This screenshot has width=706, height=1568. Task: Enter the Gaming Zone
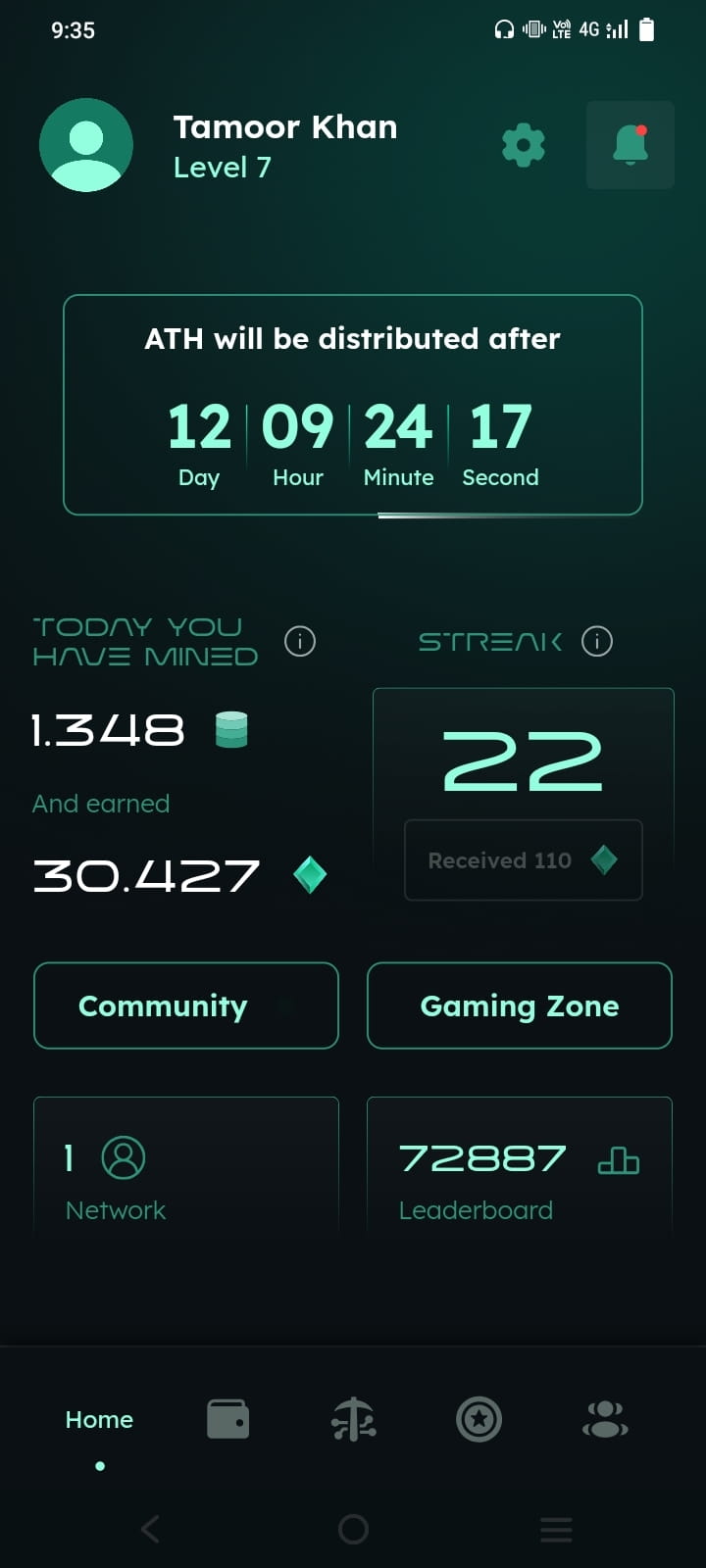(x=519, y=1005)
